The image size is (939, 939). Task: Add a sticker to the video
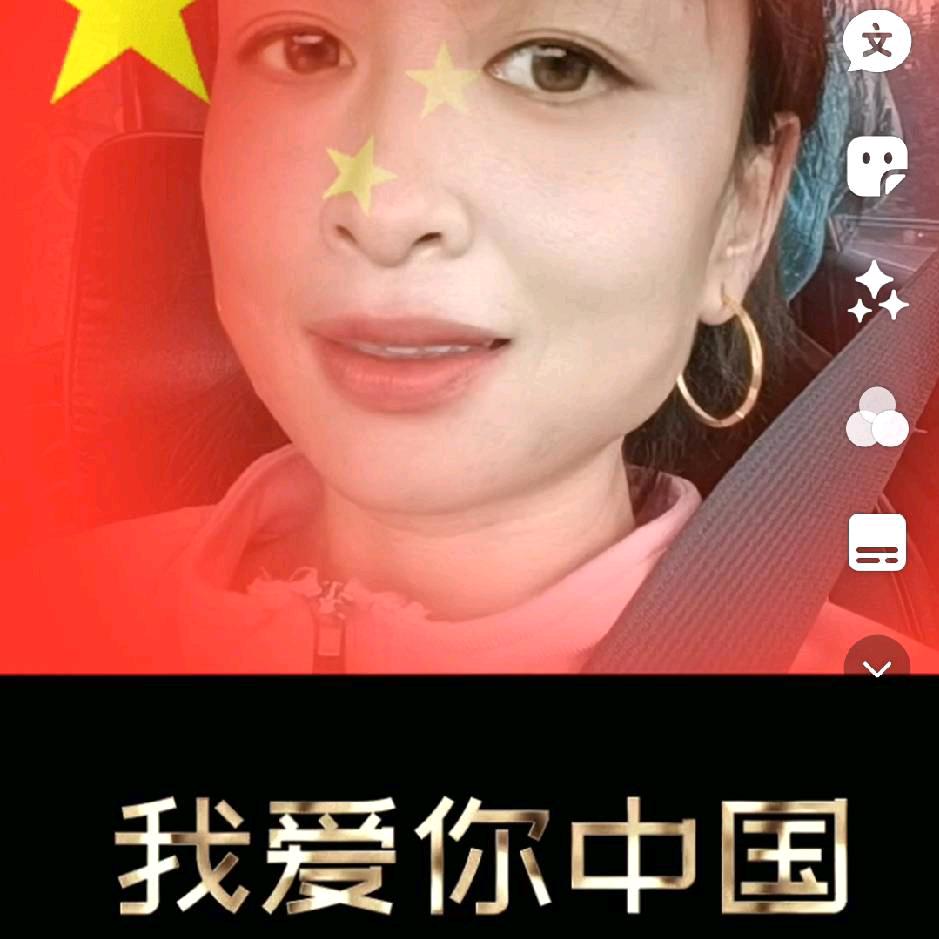point(877,165)
